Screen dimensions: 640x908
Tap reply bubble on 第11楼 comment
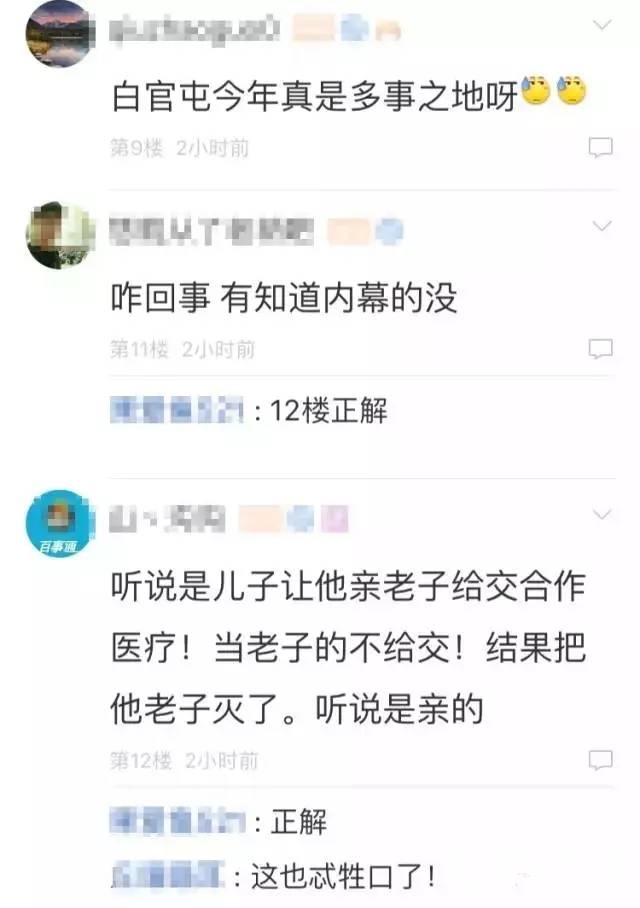click(600, 349)
